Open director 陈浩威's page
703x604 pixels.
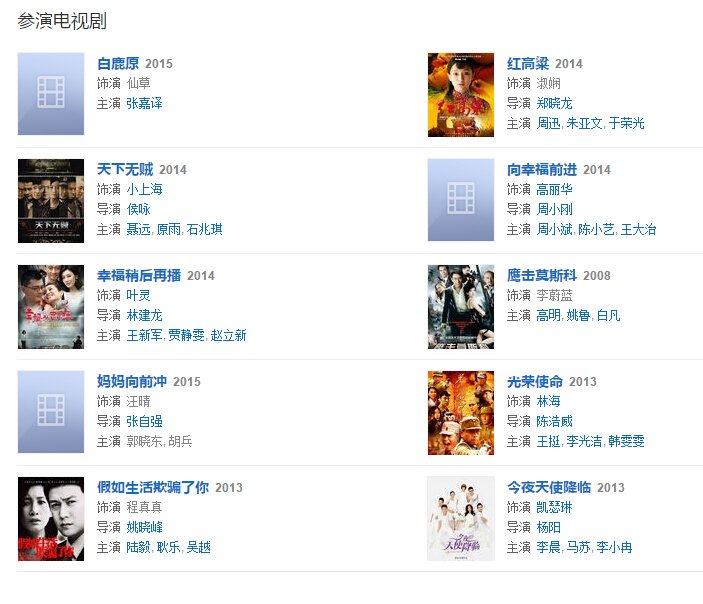tap(555, 421)
